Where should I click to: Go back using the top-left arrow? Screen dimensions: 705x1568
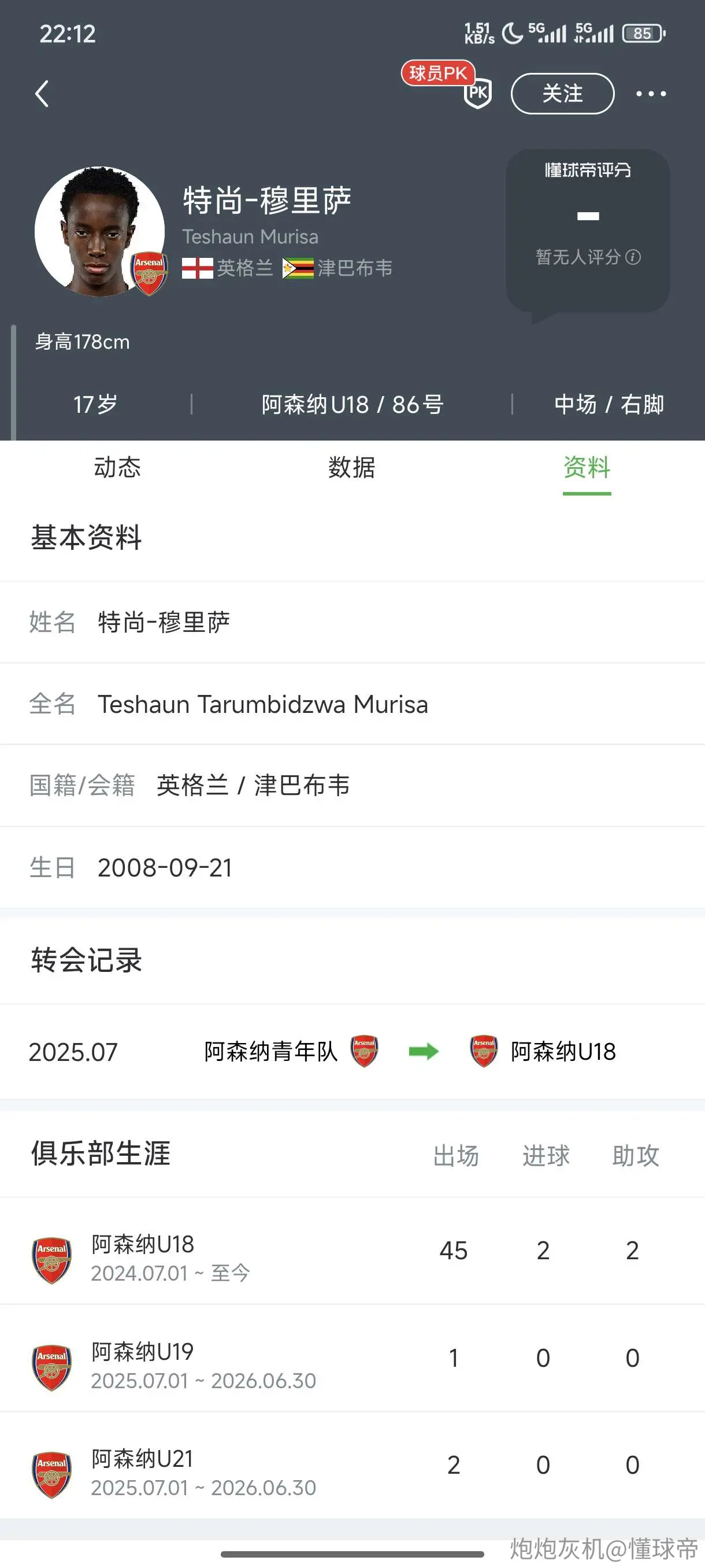click(42, 94)
